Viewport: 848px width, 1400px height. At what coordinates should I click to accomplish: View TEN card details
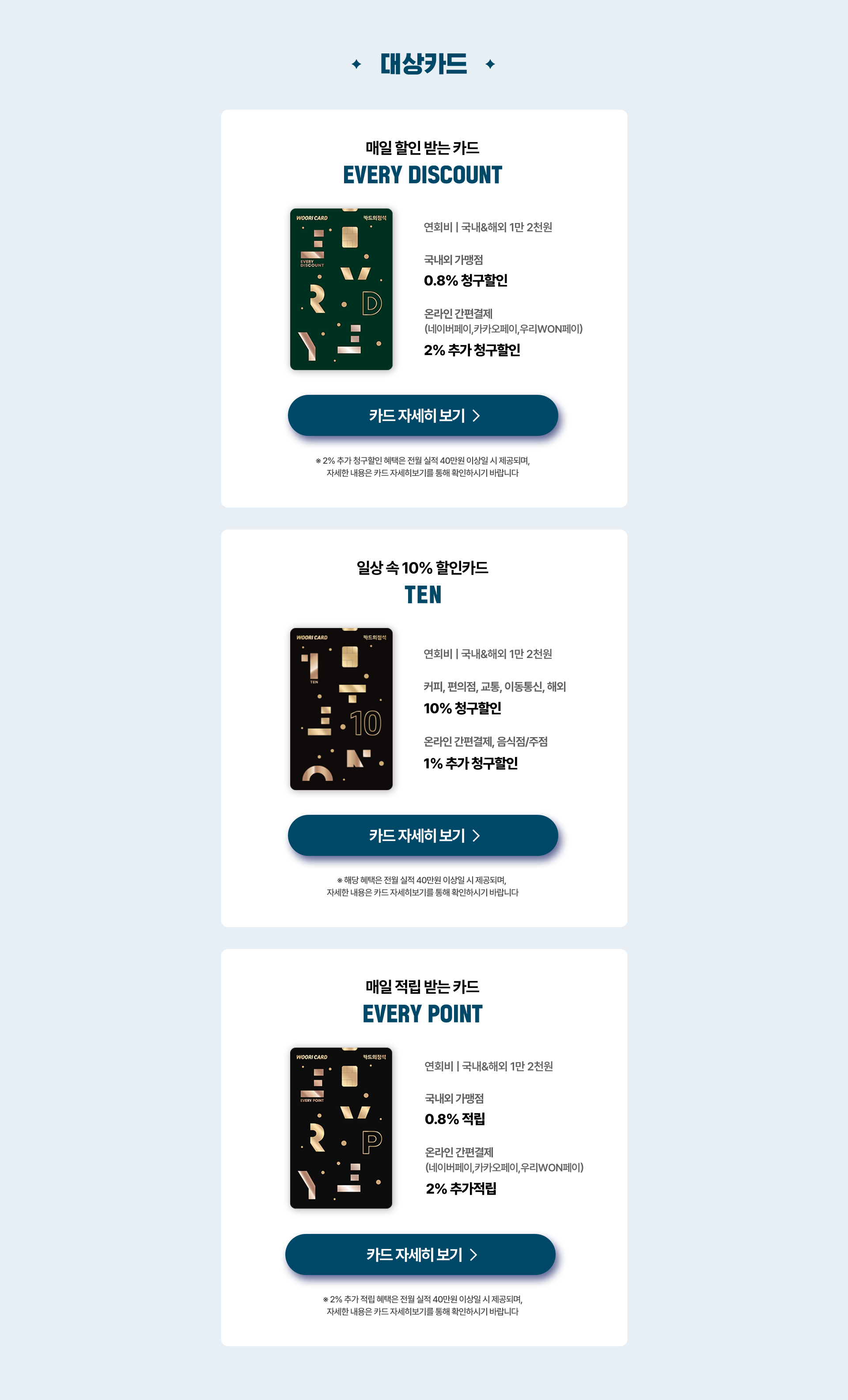pyautogui.click(x=423, y=835)
